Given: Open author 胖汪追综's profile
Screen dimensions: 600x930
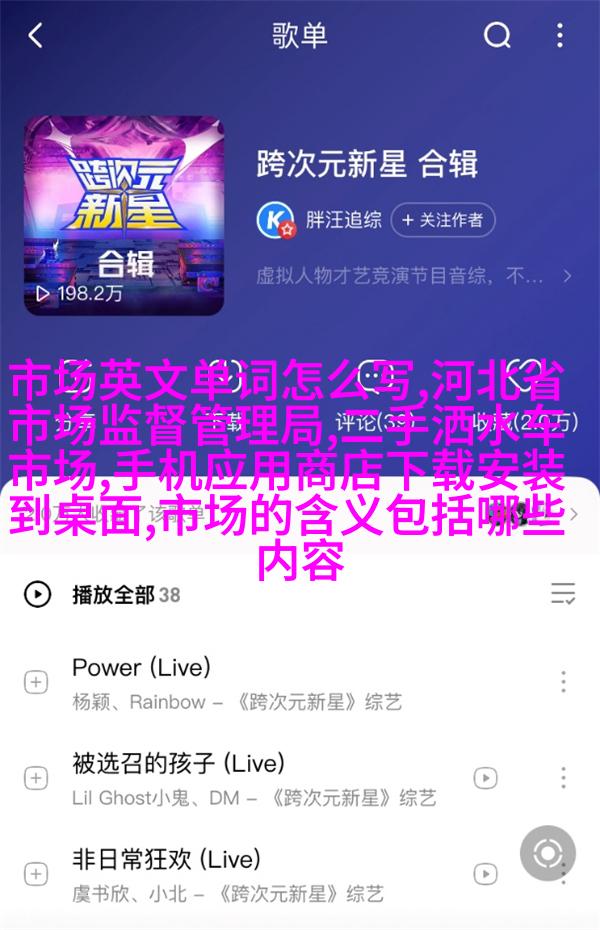Looking at the screenshot, I should coord(322,219).
